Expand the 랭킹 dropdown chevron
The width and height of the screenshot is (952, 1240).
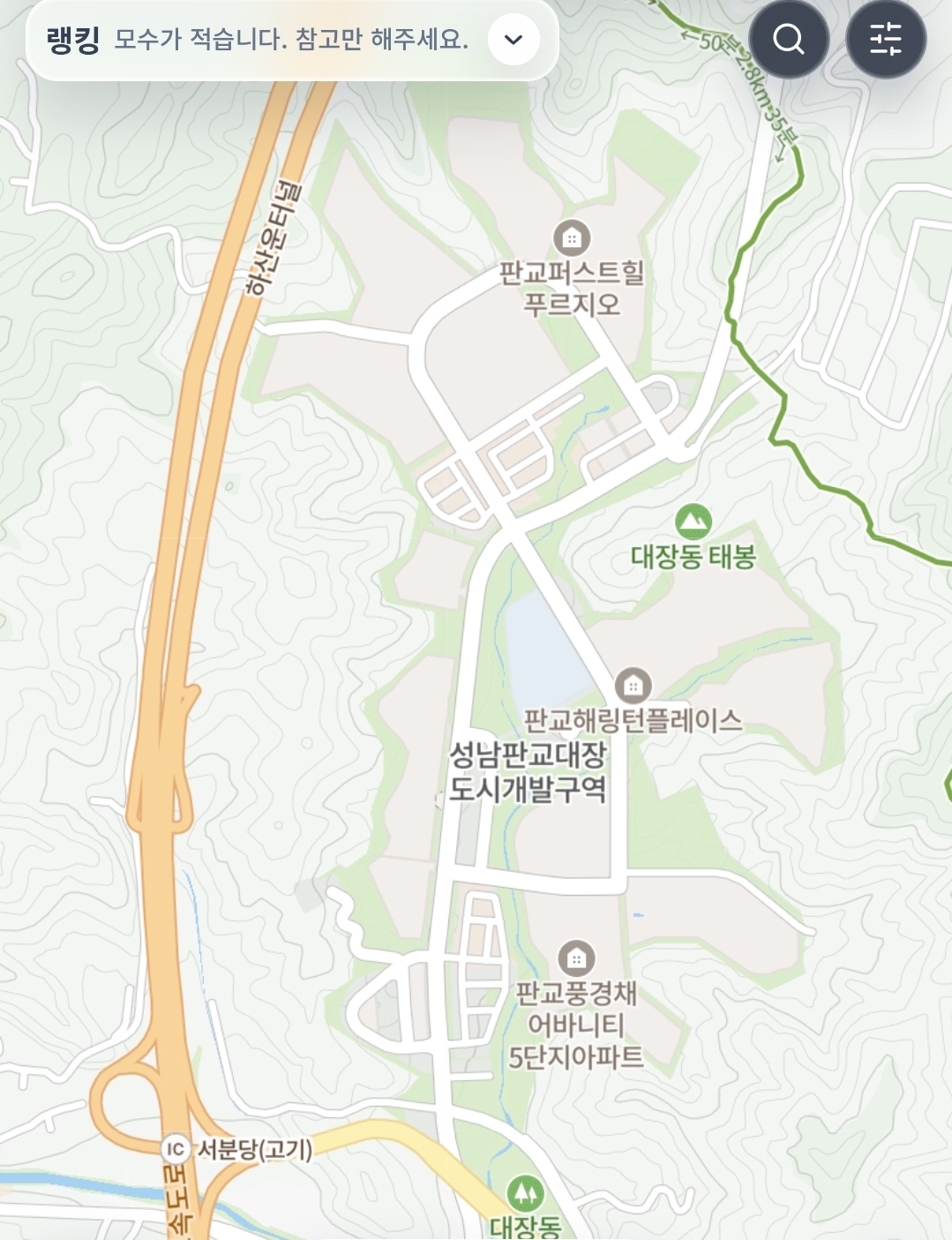(x=513, y=40)
